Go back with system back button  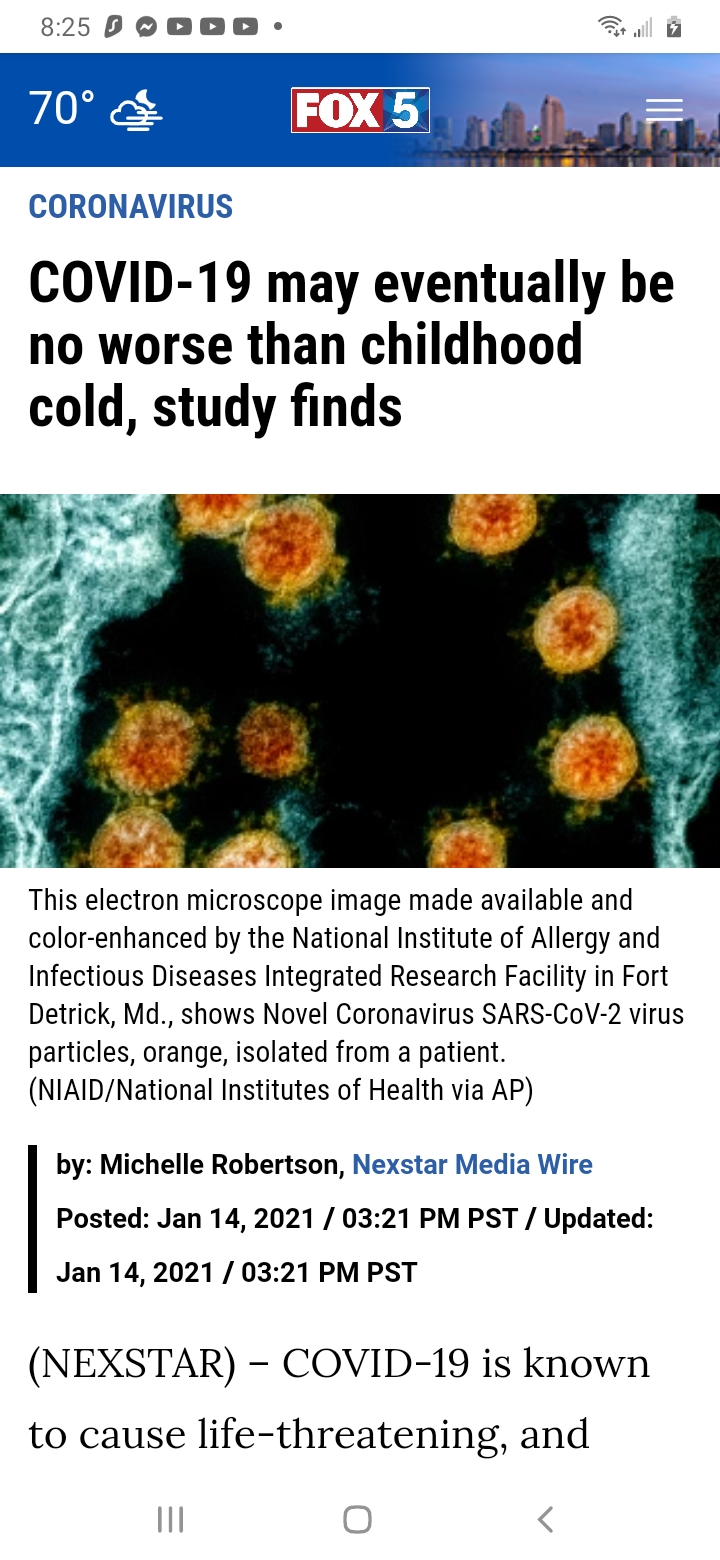(545, 1520)
